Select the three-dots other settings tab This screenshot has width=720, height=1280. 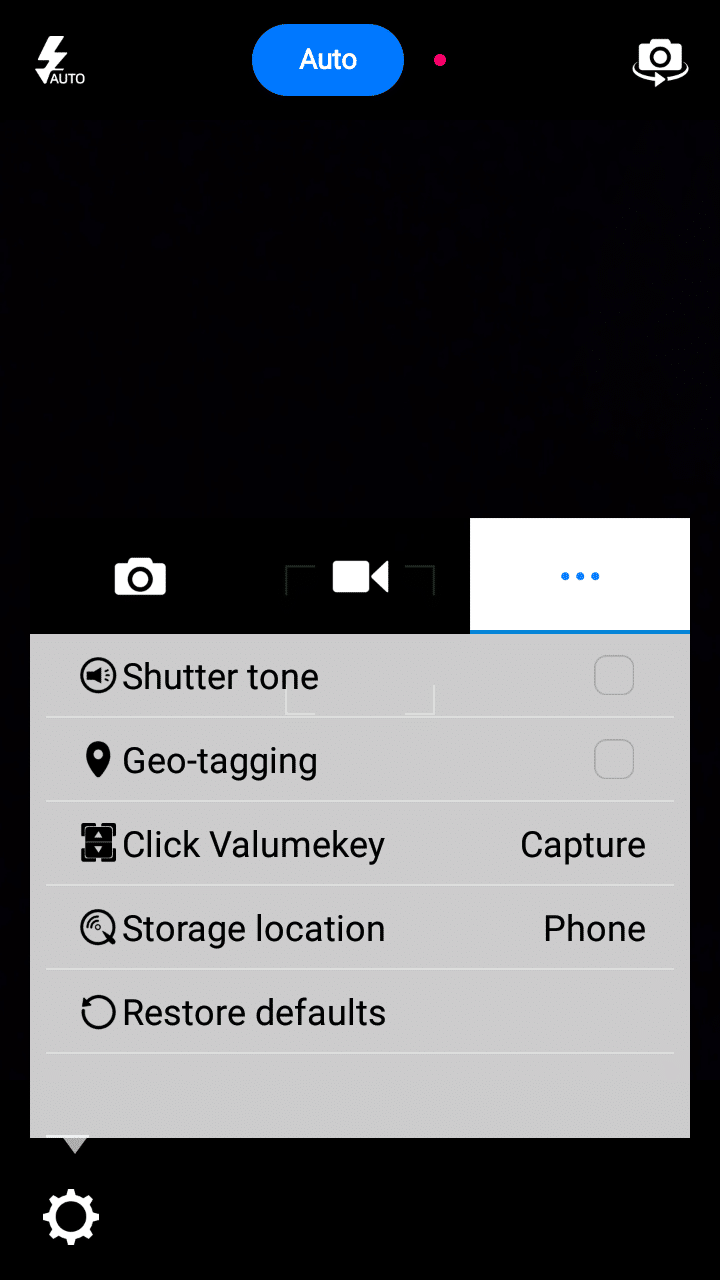580,576
